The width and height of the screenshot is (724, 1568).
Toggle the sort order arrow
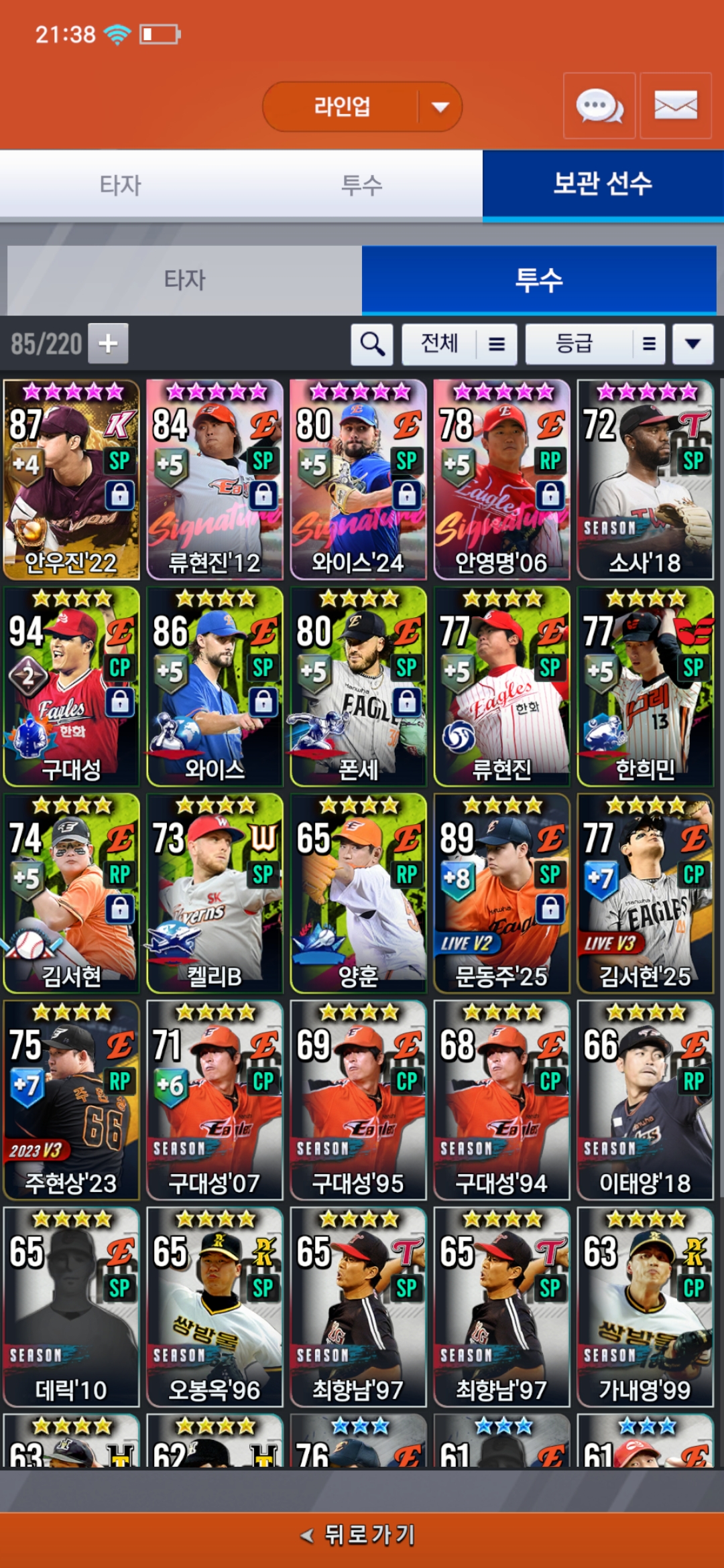[x=692, y=344]
